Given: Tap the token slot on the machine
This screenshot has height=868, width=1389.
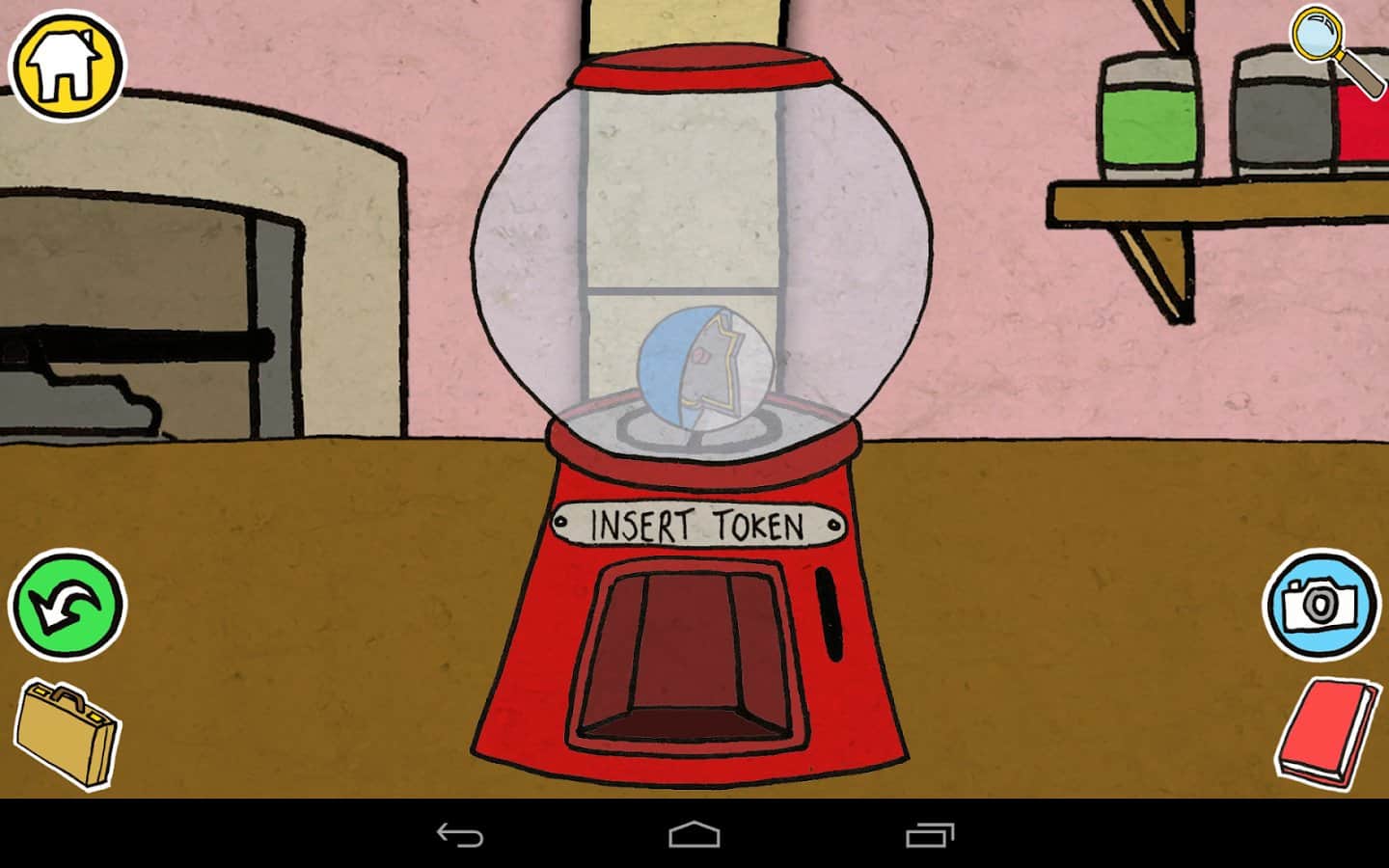Looking at the screenshot, I should (x=828, y=612).
